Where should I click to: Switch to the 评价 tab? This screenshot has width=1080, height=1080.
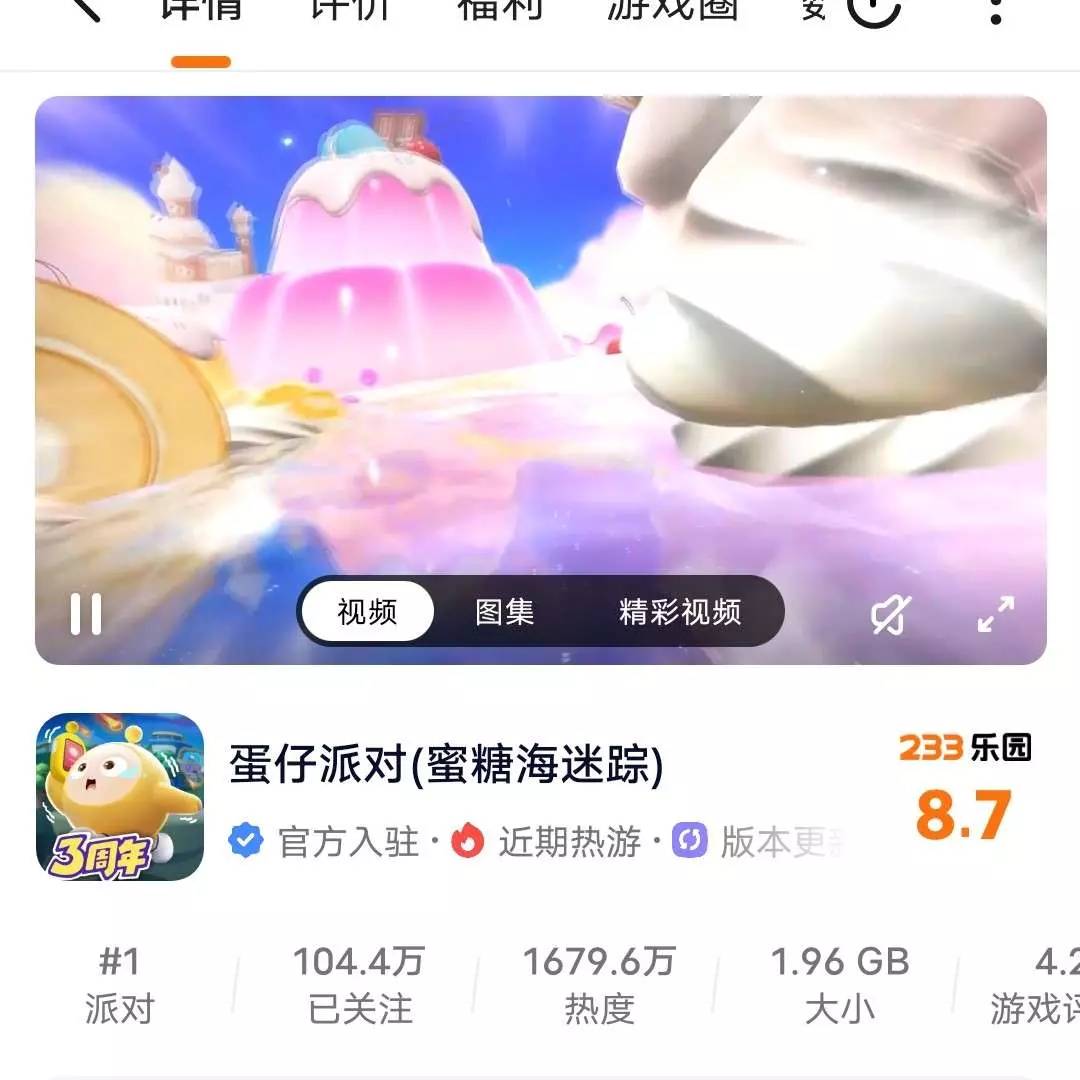point(348,10)
